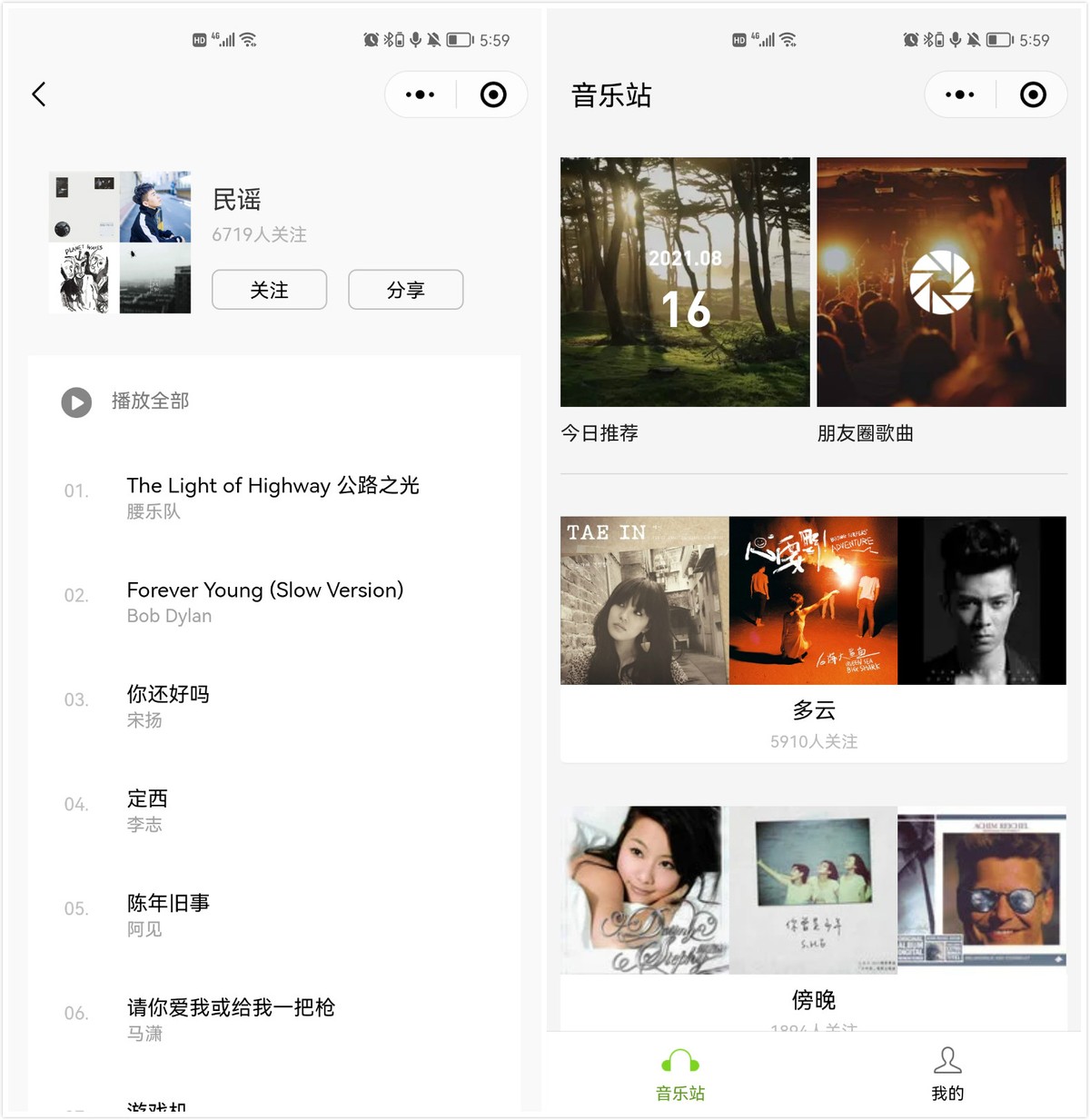Viewport: 1090px width, 1120px height.
Task: Play The Light of Highway 公路之光
Action: point(272,496)
